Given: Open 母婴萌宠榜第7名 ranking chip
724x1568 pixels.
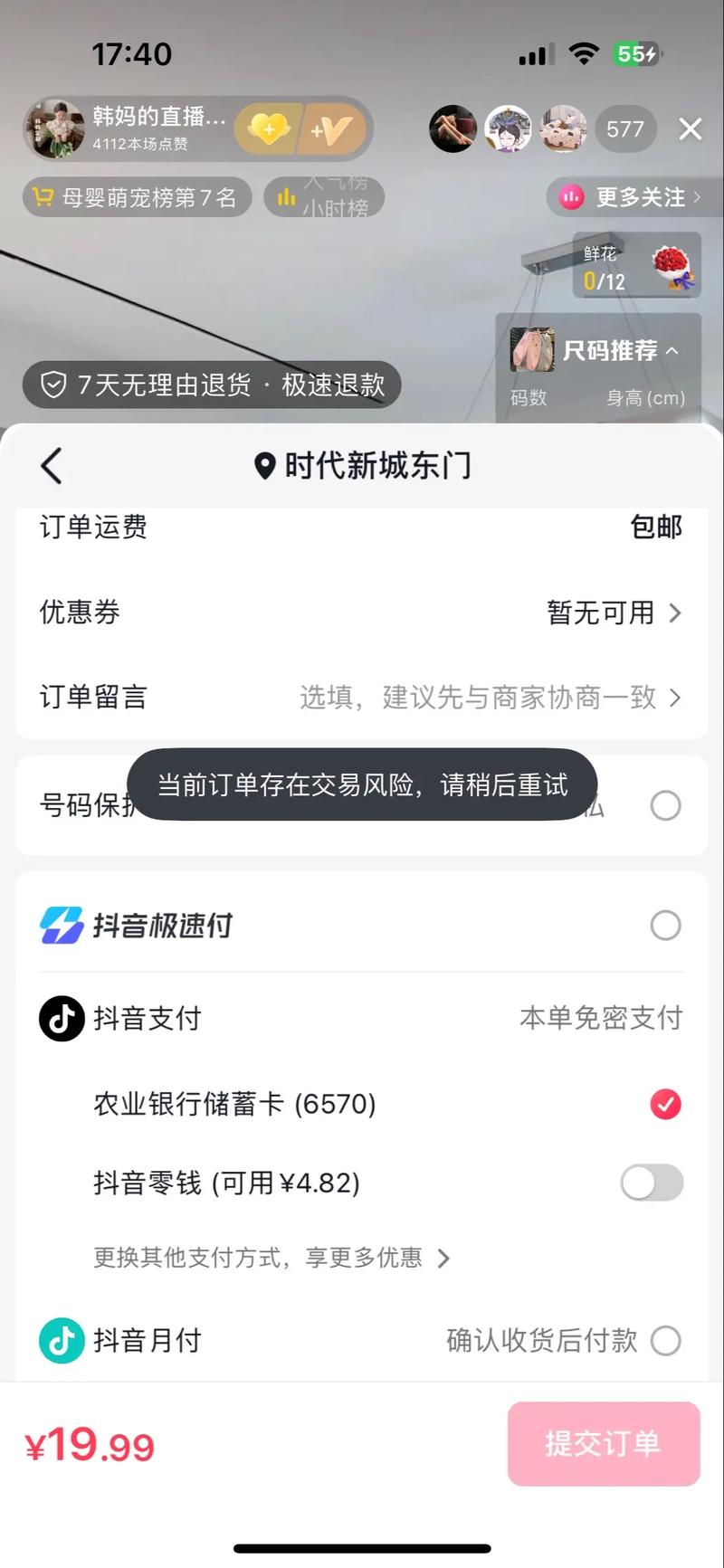Looking at the screenshot, I should 136,197.
